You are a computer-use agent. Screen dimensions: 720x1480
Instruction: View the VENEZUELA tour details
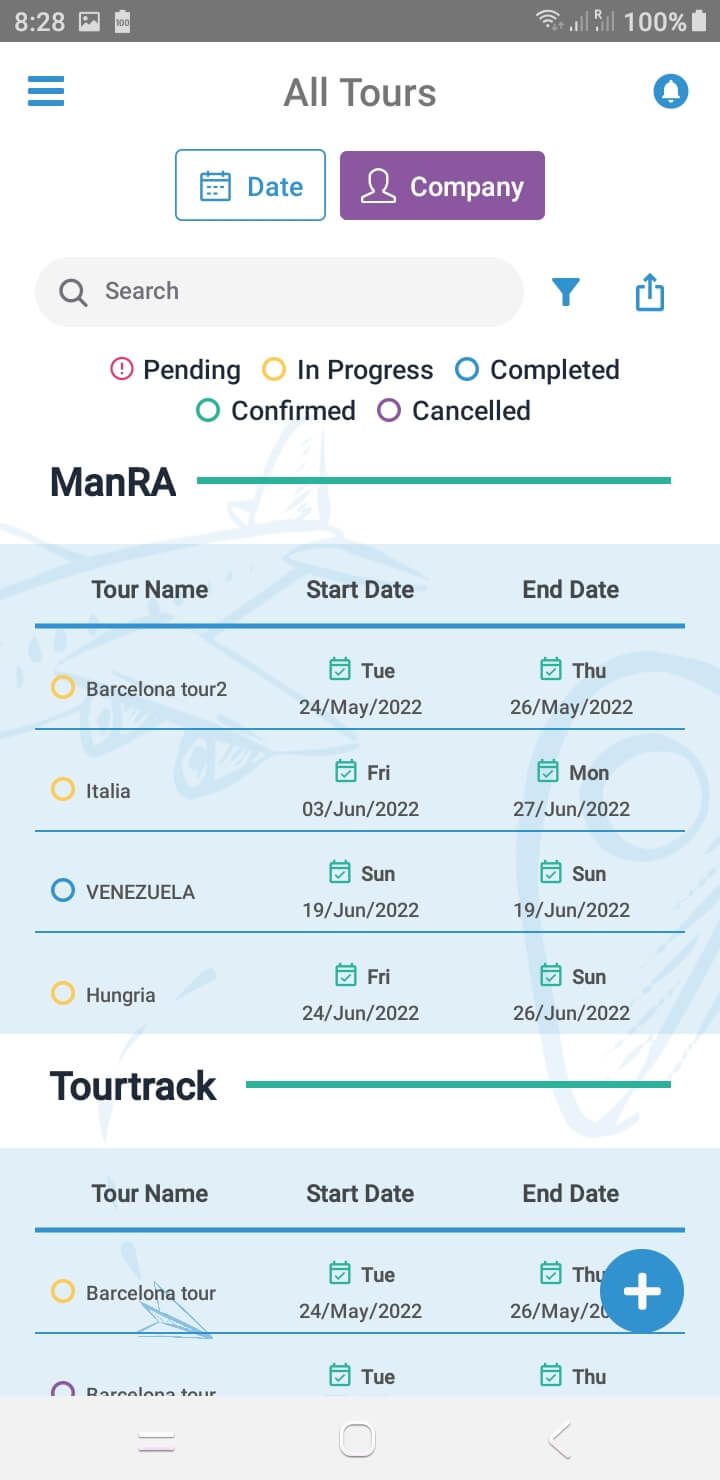point(140,892)
